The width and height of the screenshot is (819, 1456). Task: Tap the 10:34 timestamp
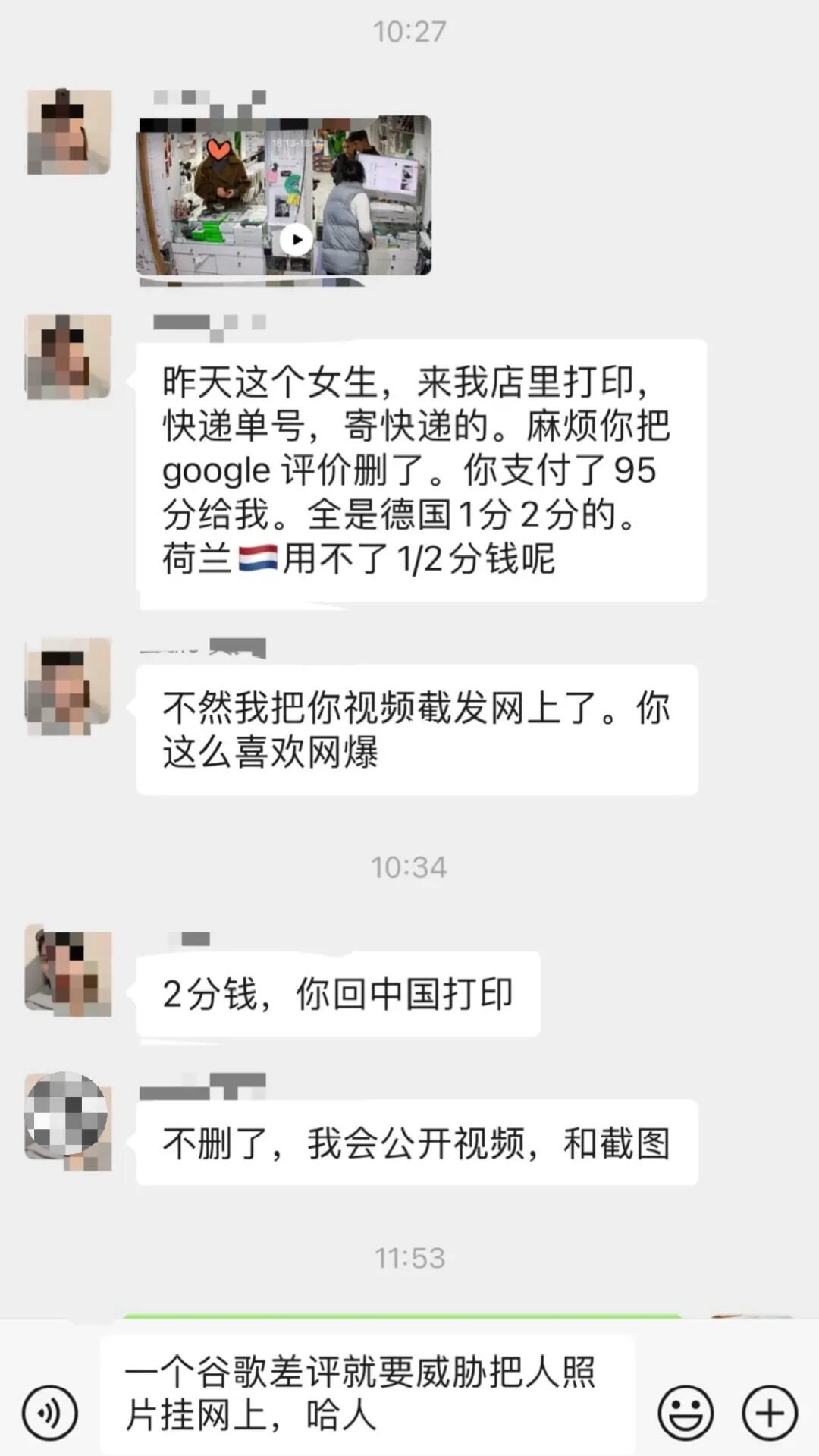pyautogui.click(x=409, y=867)
